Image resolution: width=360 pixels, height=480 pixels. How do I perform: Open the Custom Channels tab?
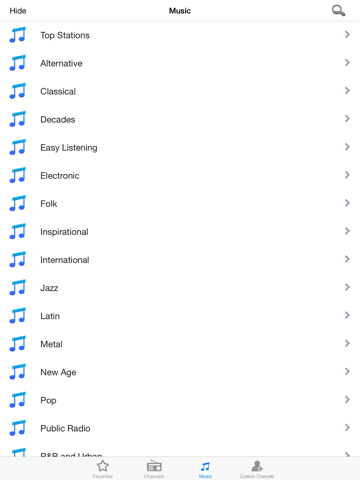[257, 469]
